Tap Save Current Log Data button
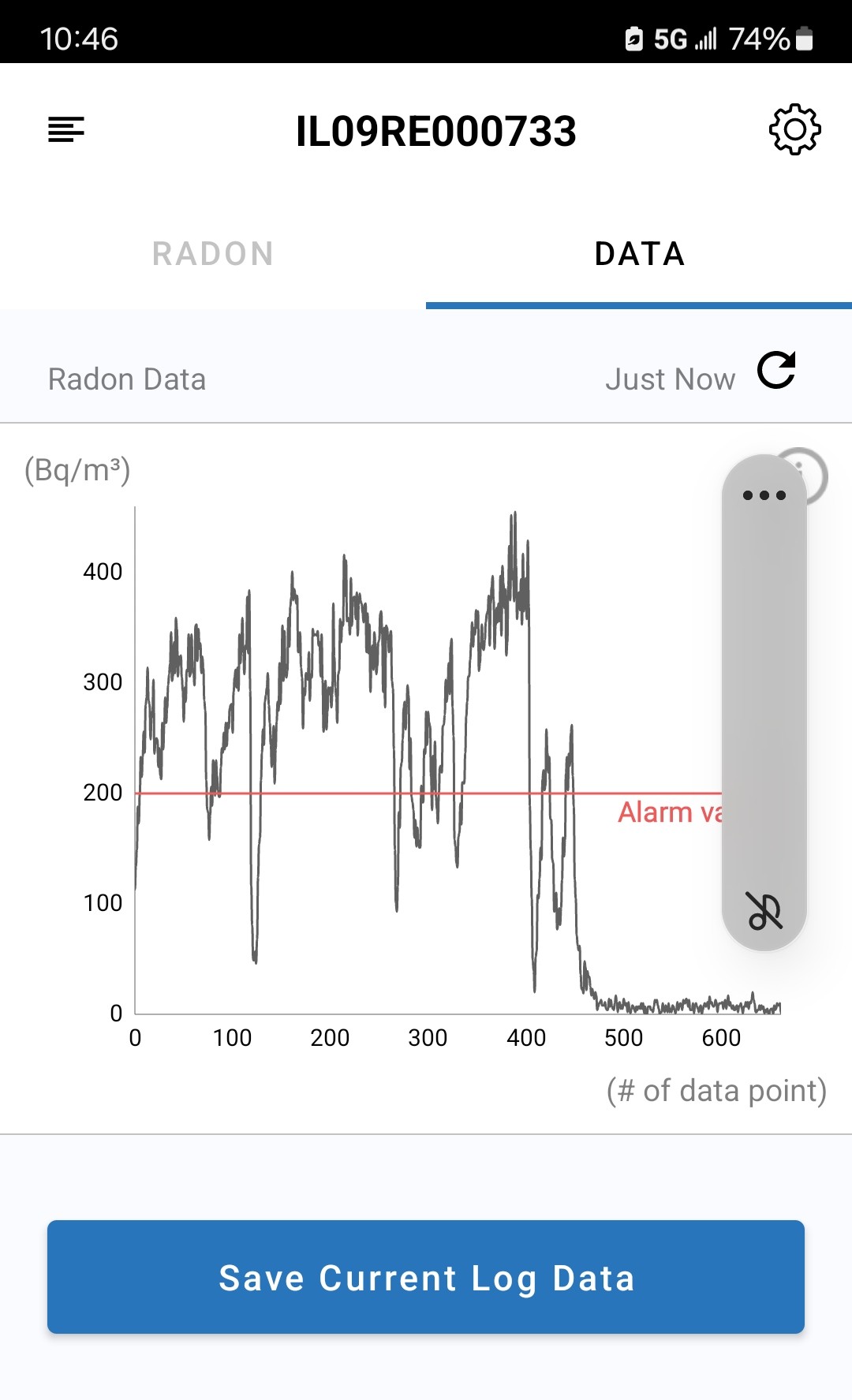 coord(426,1277)
